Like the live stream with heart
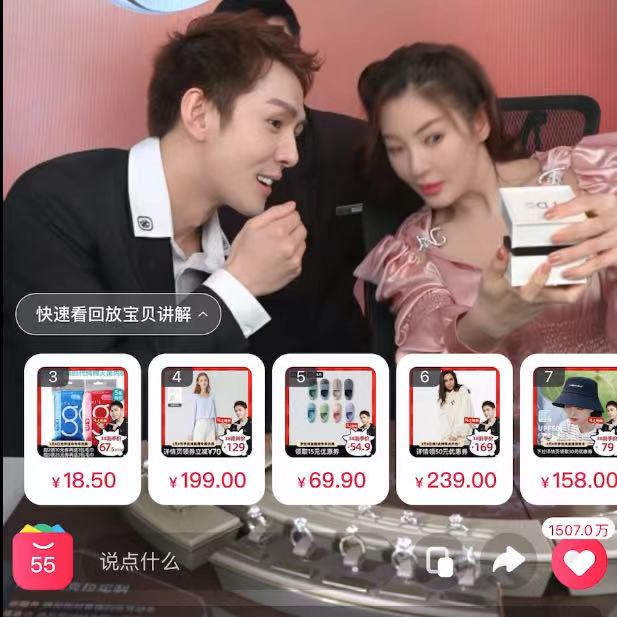Screen dimensions: 617x617 pyautogui.click(x=579, y=563)
